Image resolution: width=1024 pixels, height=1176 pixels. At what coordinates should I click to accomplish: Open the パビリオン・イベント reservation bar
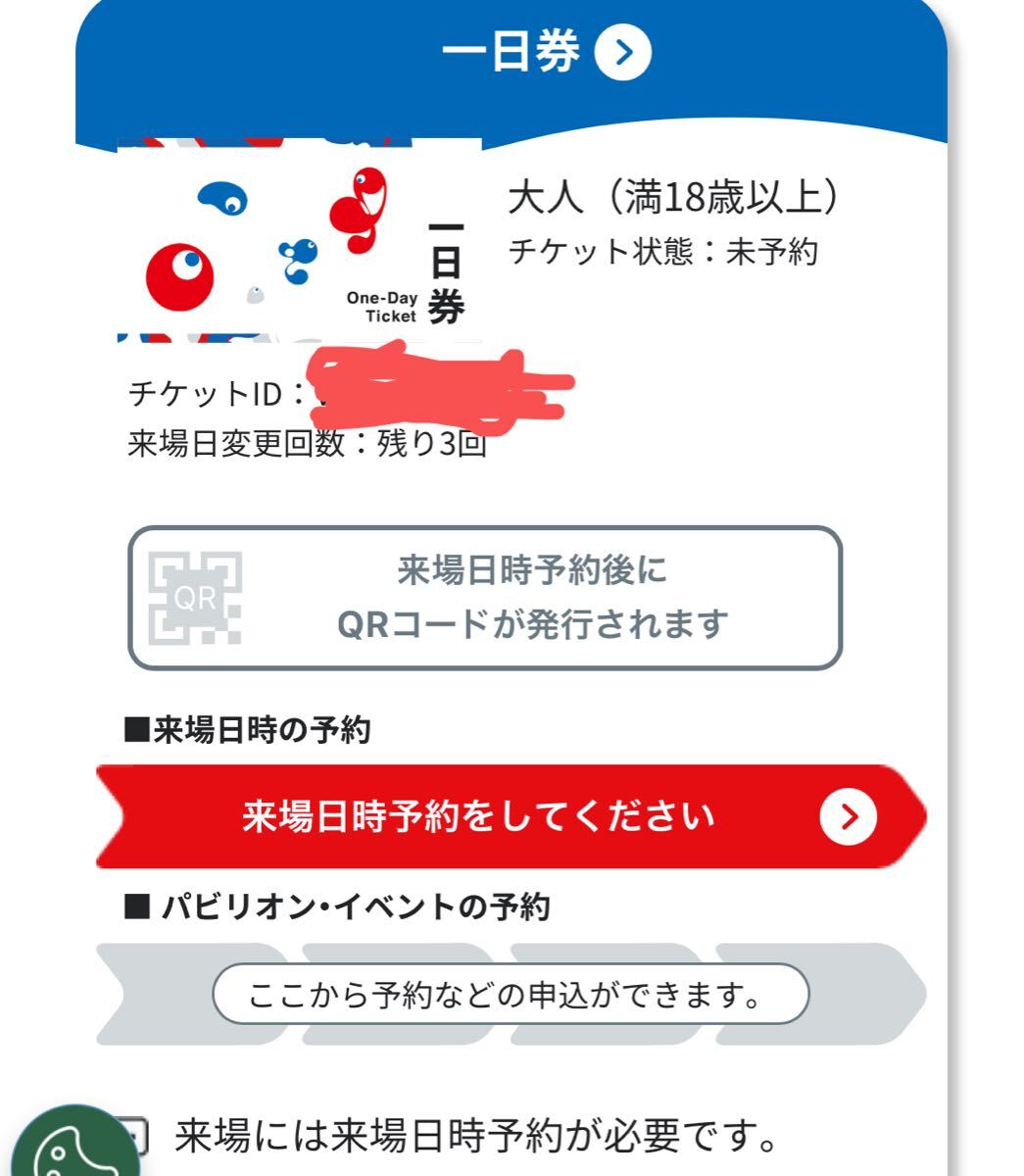click(510, 995)
